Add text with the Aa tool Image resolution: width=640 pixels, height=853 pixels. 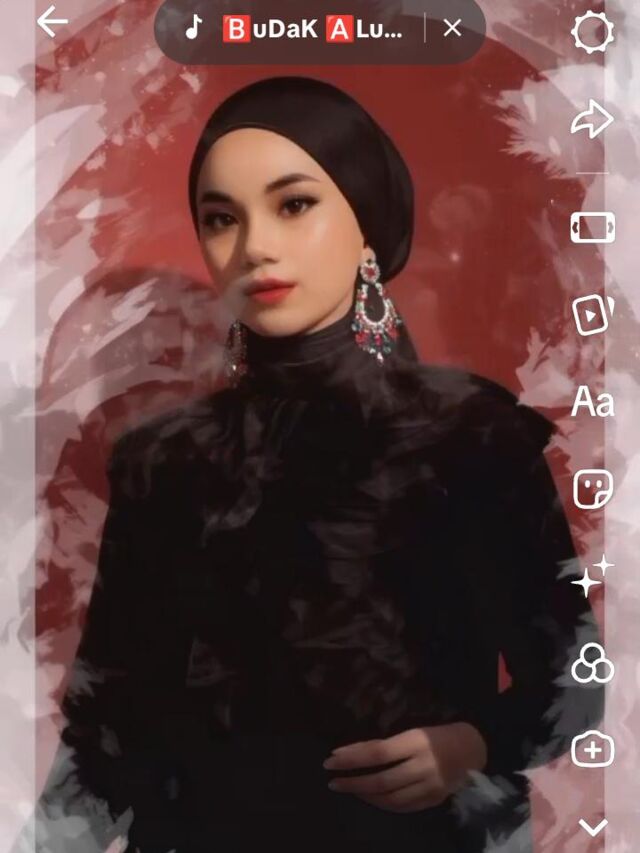pos(592,403)
